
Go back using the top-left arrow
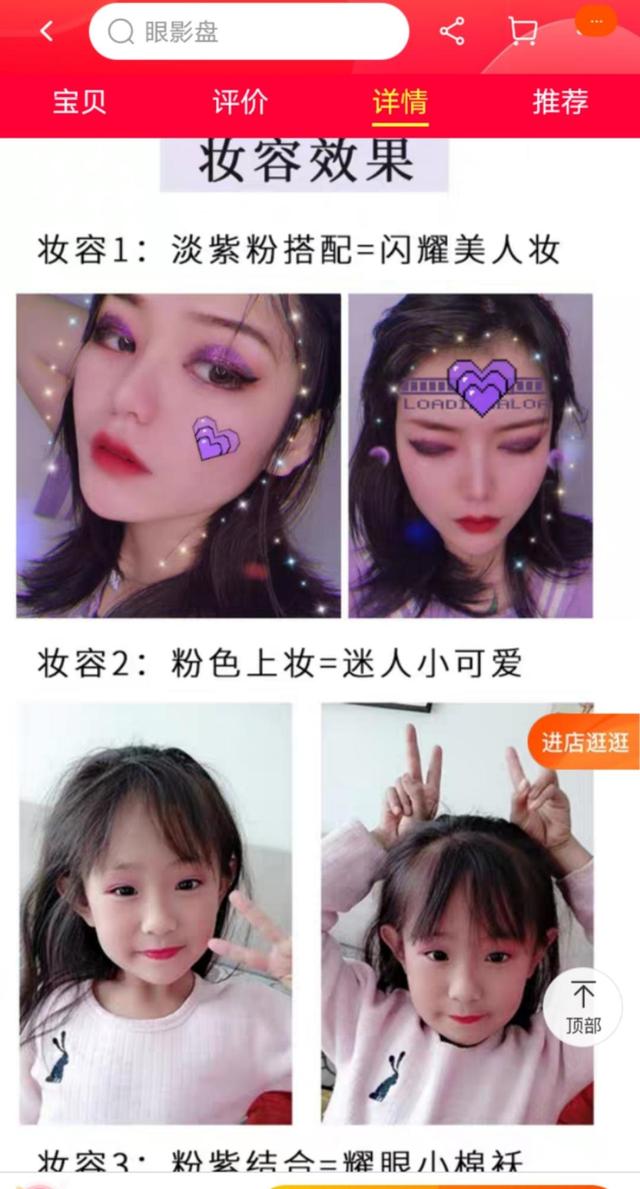[x=47, y=32]
